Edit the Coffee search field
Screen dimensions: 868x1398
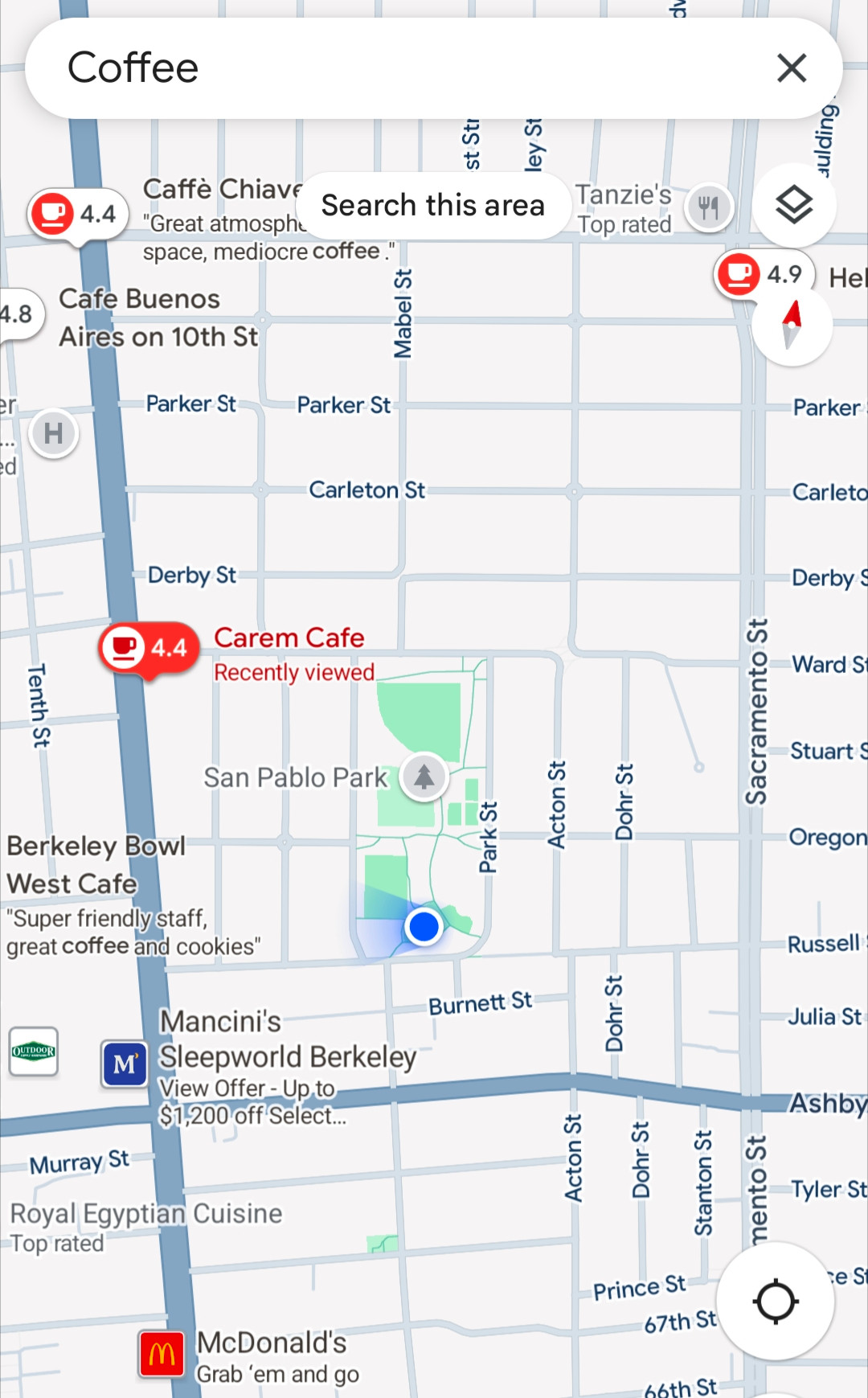click(402, 68)
